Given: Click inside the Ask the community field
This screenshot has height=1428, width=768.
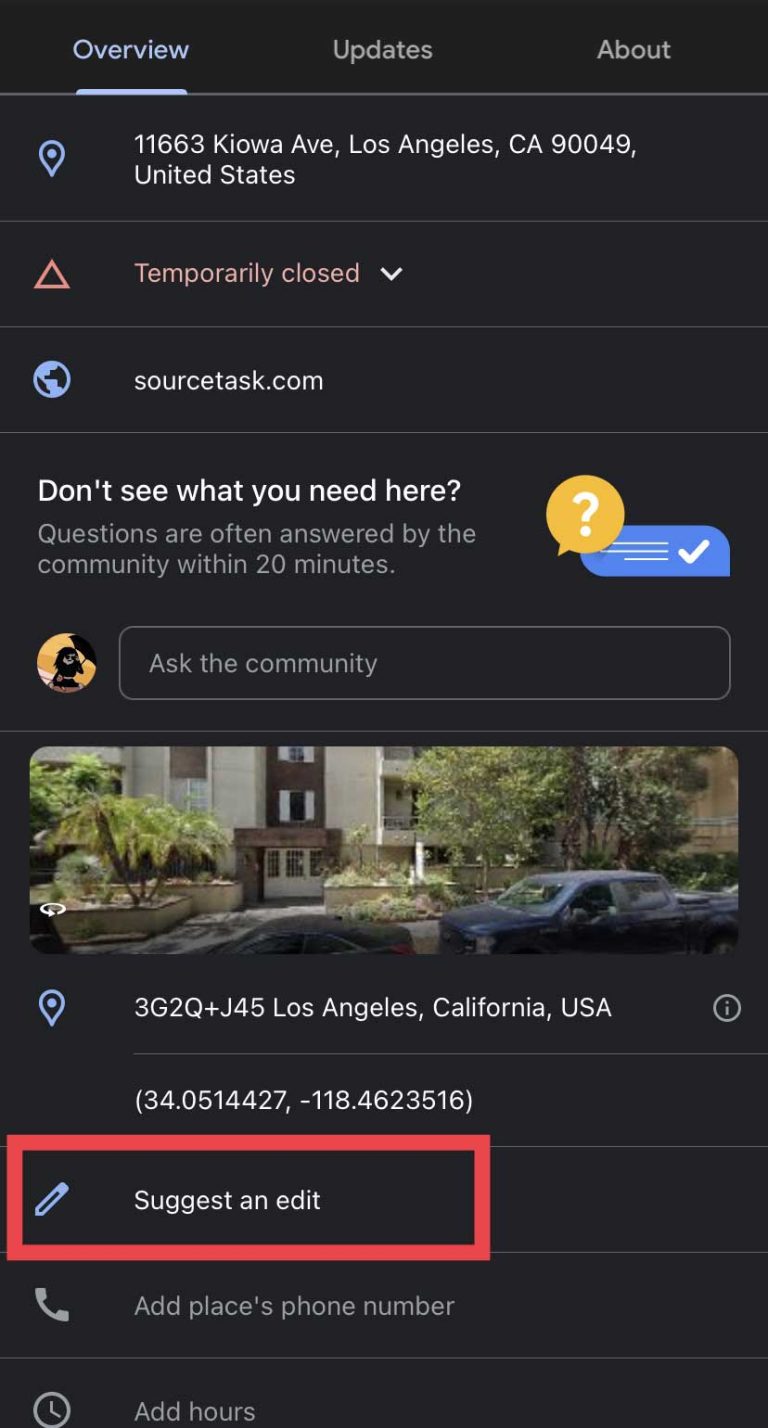Looking at the screenshot, I should (424, 663).
